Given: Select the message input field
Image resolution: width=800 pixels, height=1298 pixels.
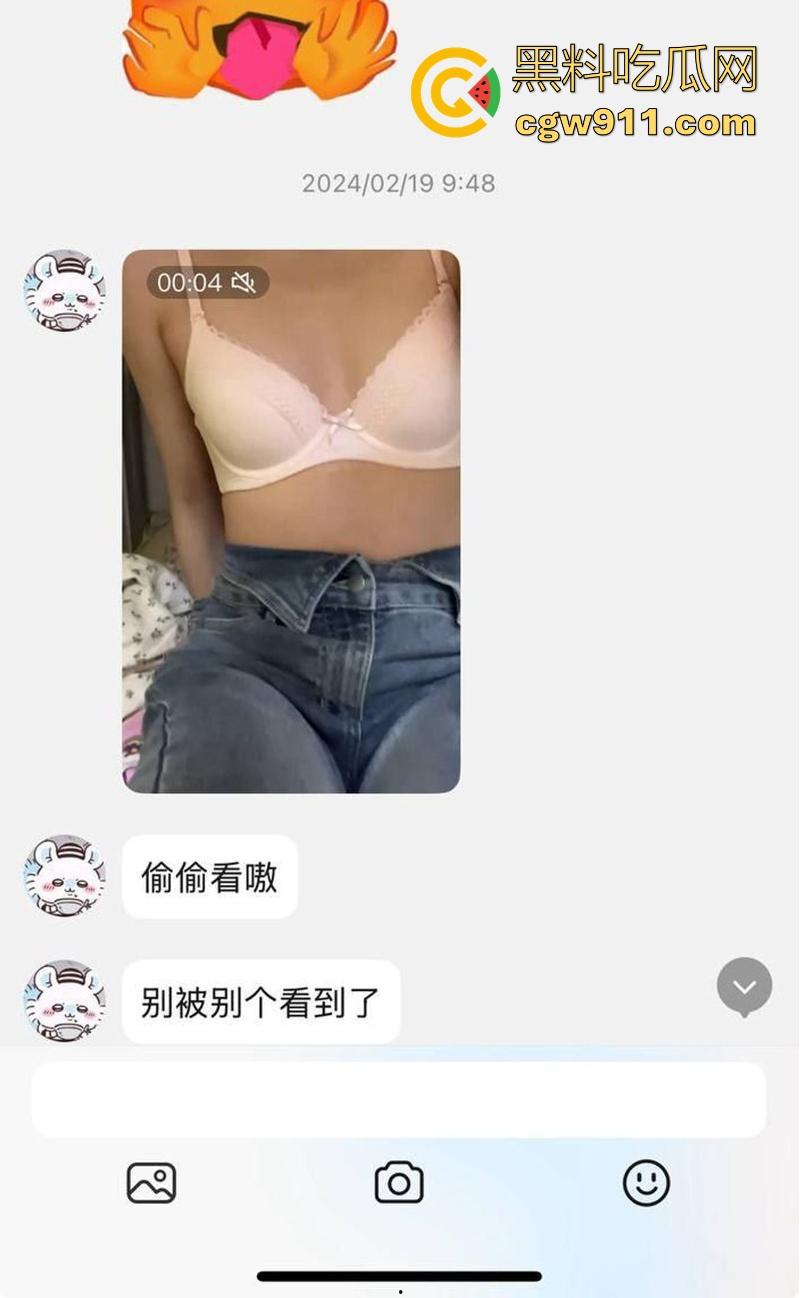Looking at the screenshot, I should click(x=399, y=1097).
